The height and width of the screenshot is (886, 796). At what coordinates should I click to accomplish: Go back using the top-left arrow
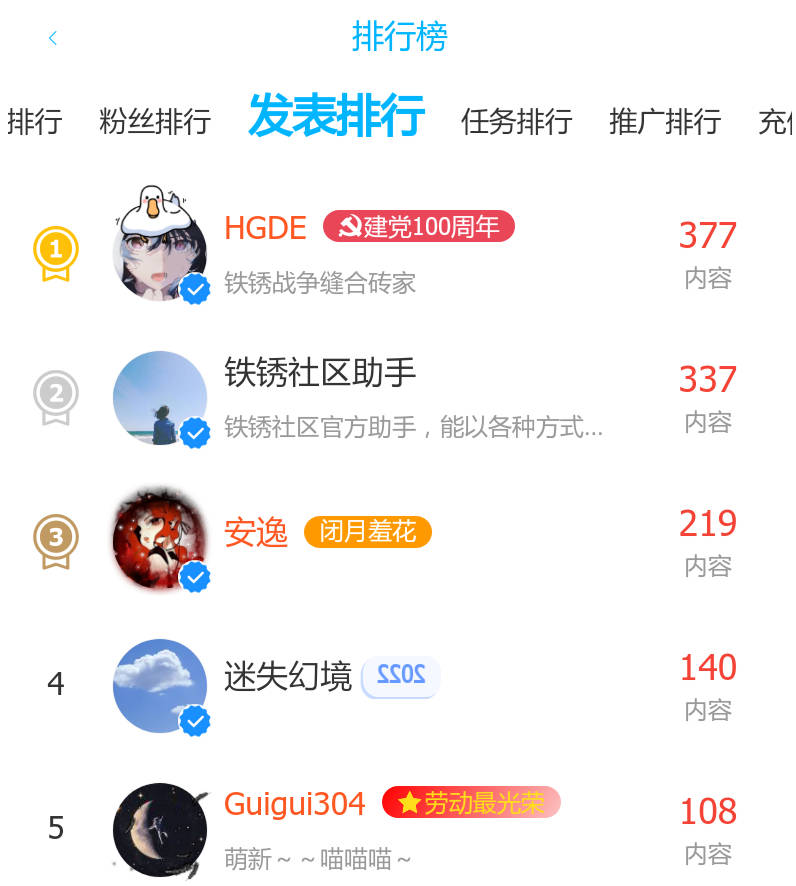coord(52,38)
